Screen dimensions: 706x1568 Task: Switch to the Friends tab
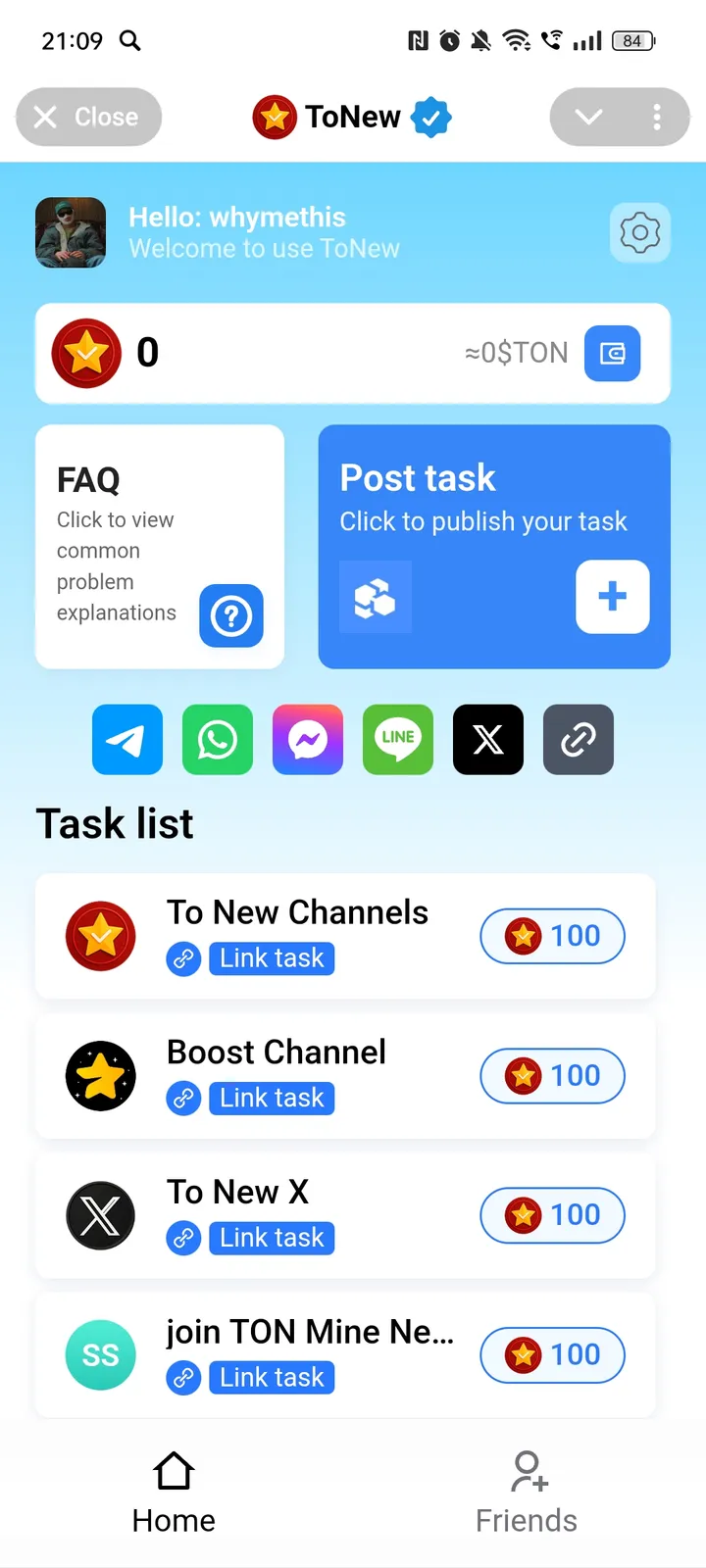(526, 1490)
